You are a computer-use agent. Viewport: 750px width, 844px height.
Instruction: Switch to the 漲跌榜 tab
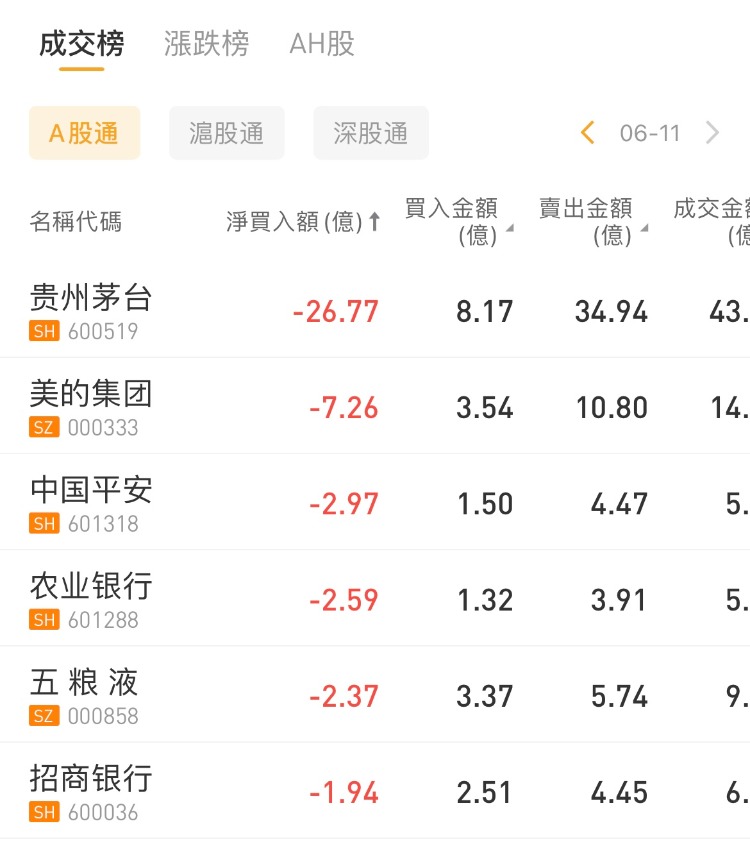[206, 44]
